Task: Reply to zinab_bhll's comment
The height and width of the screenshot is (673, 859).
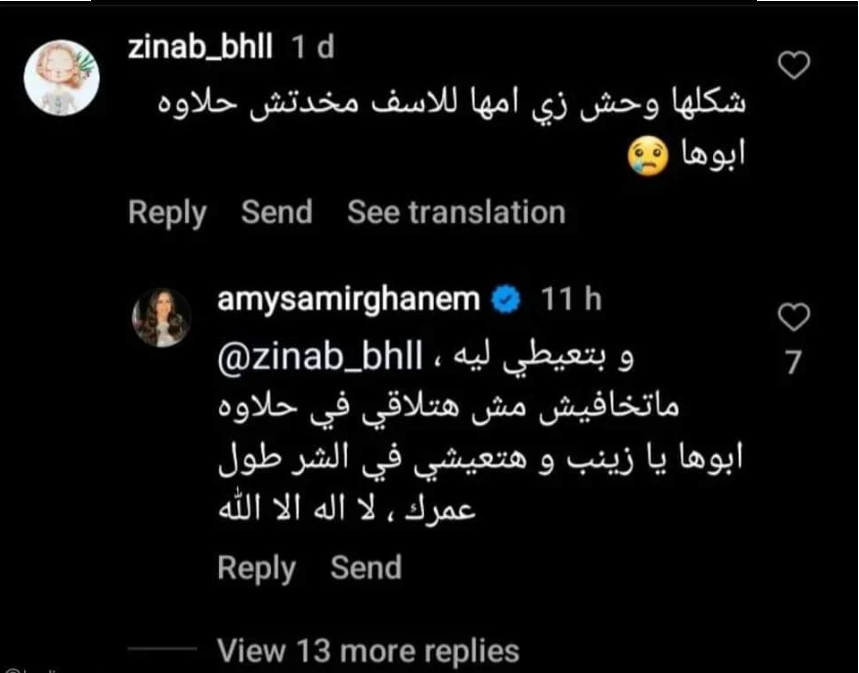Action: click(x=167, y=212)
